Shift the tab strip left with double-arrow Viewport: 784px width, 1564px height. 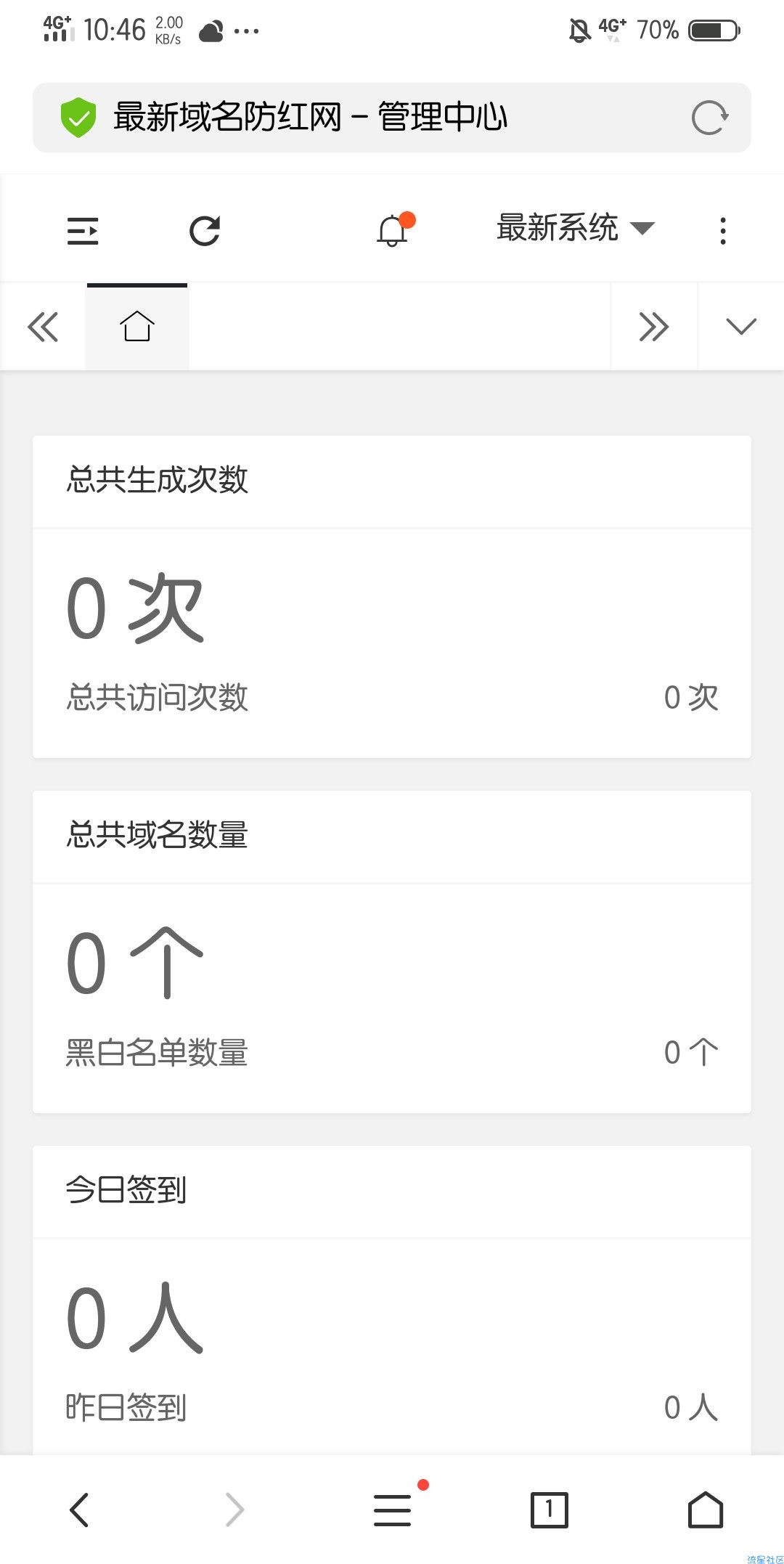[x=43, y=327]
